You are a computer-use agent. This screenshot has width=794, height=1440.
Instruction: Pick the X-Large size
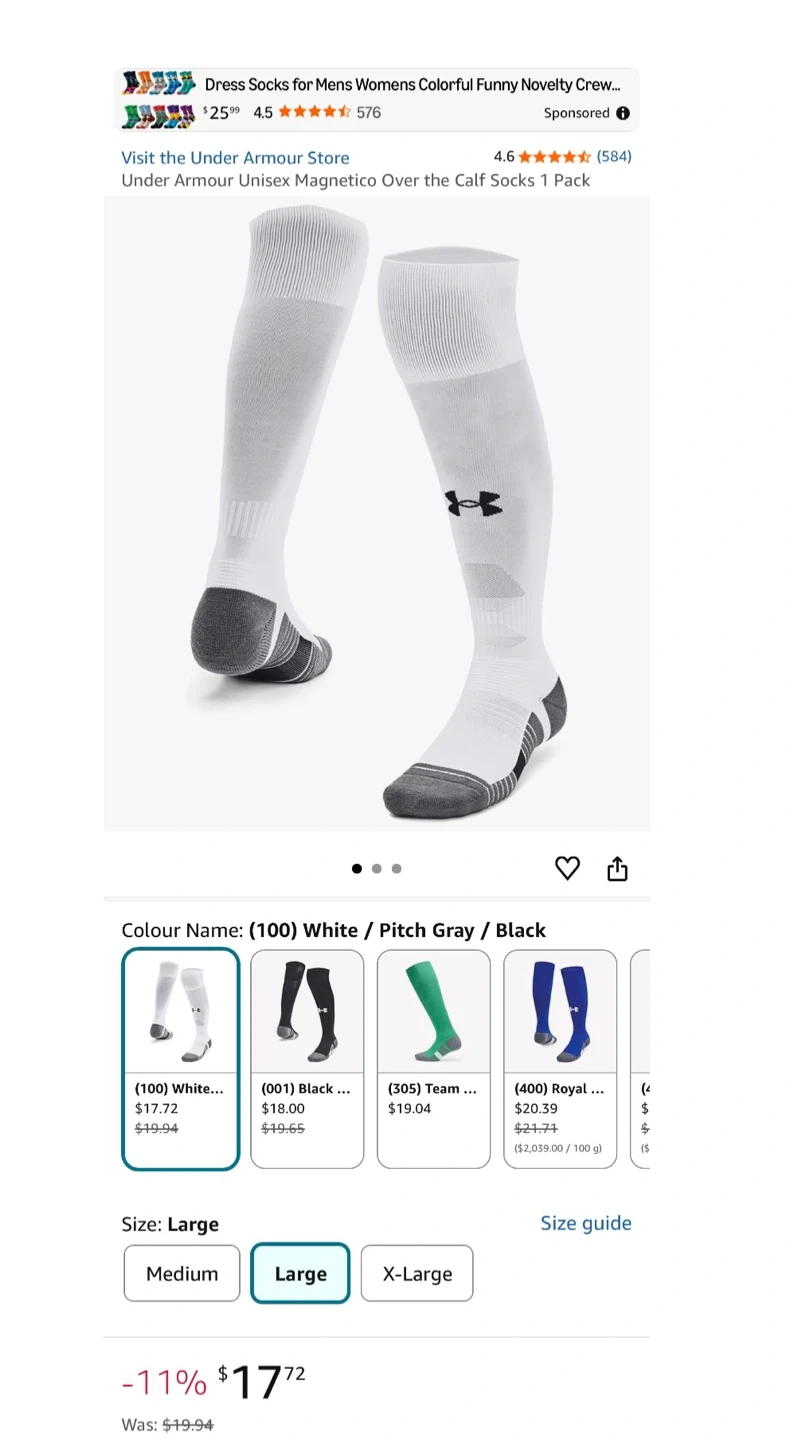[417, 1273]
